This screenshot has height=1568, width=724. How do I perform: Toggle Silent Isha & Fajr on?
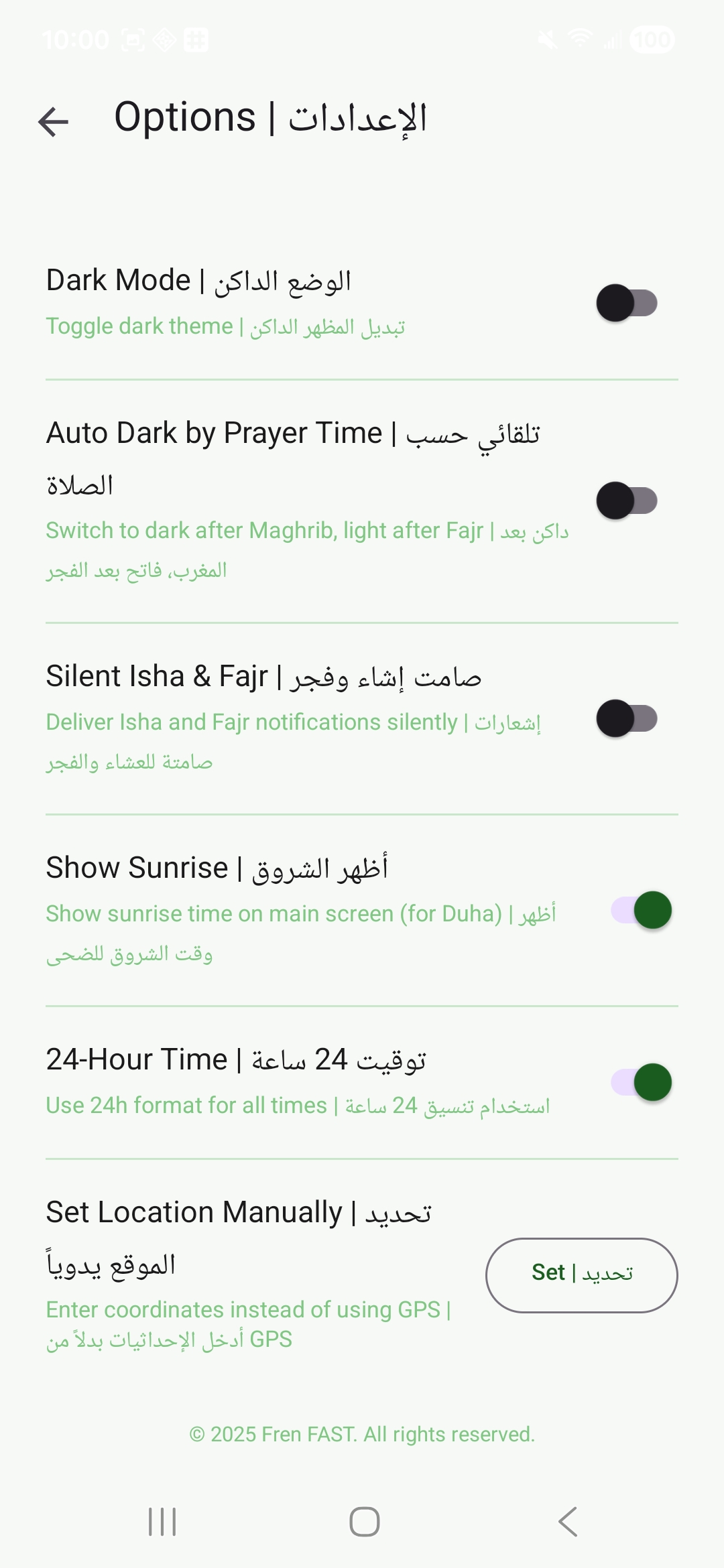click(x=627, y=718)
